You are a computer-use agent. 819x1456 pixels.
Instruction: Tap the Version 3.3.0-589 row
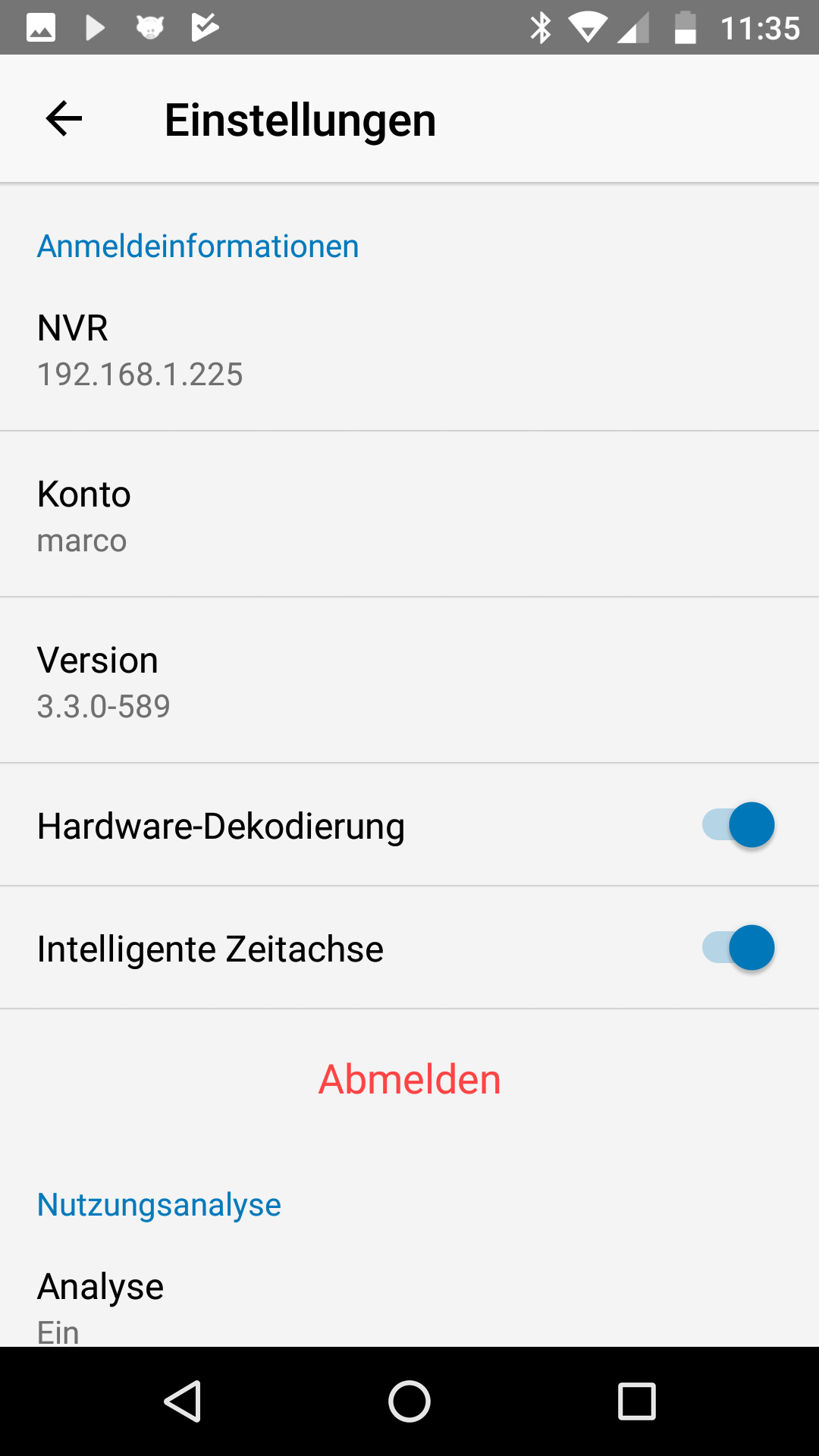click(x=409, y=682)
